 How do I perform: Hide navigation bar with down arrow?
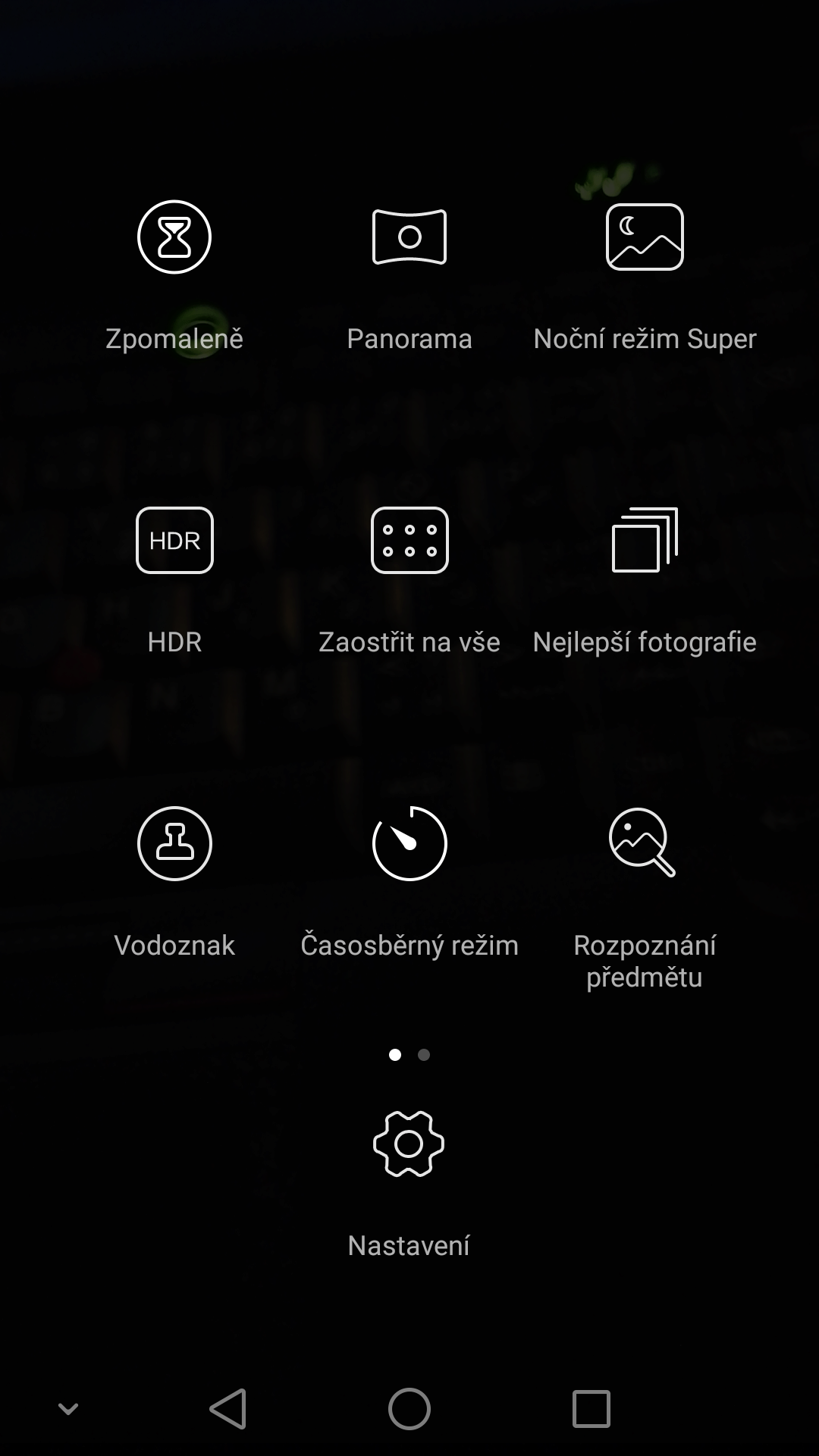pos(68,1409)
